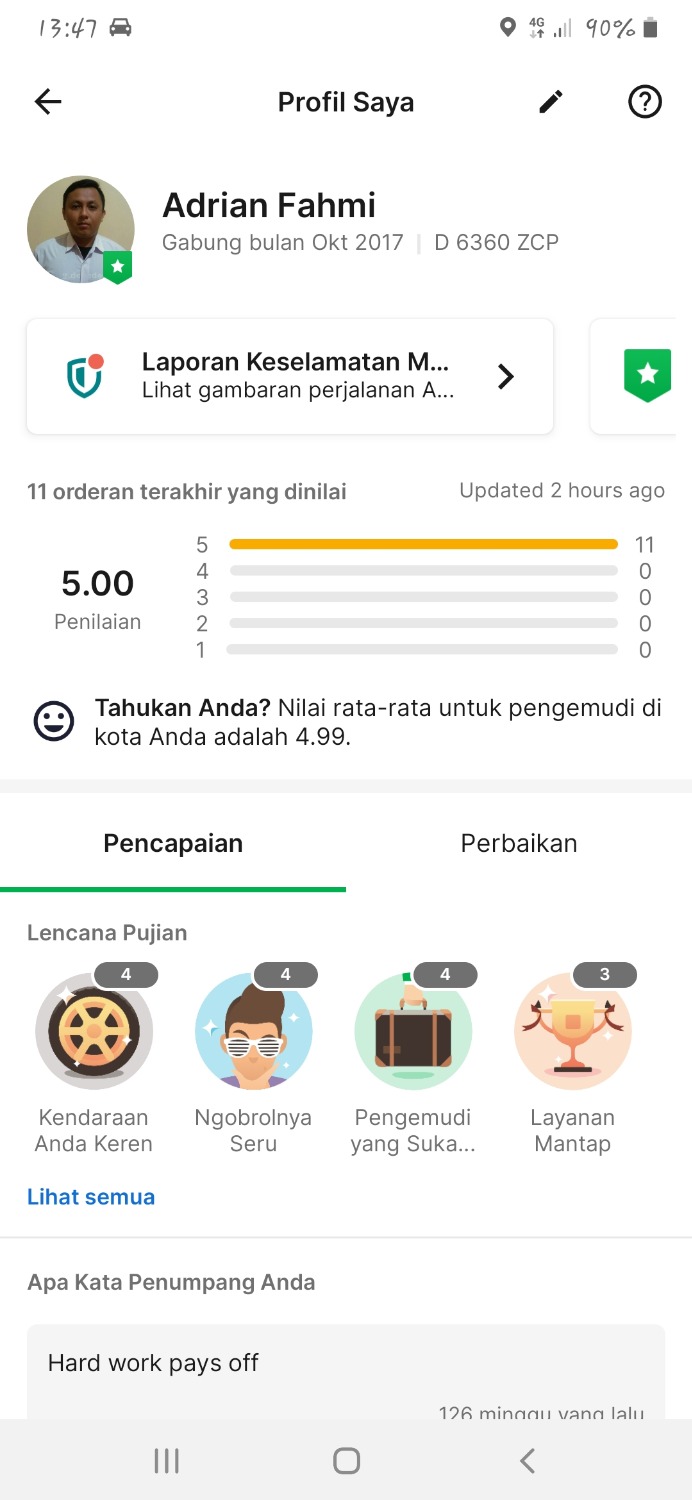Go back from Profil Saya
This screenshot has height=1500, width=692.
(48, 102)
